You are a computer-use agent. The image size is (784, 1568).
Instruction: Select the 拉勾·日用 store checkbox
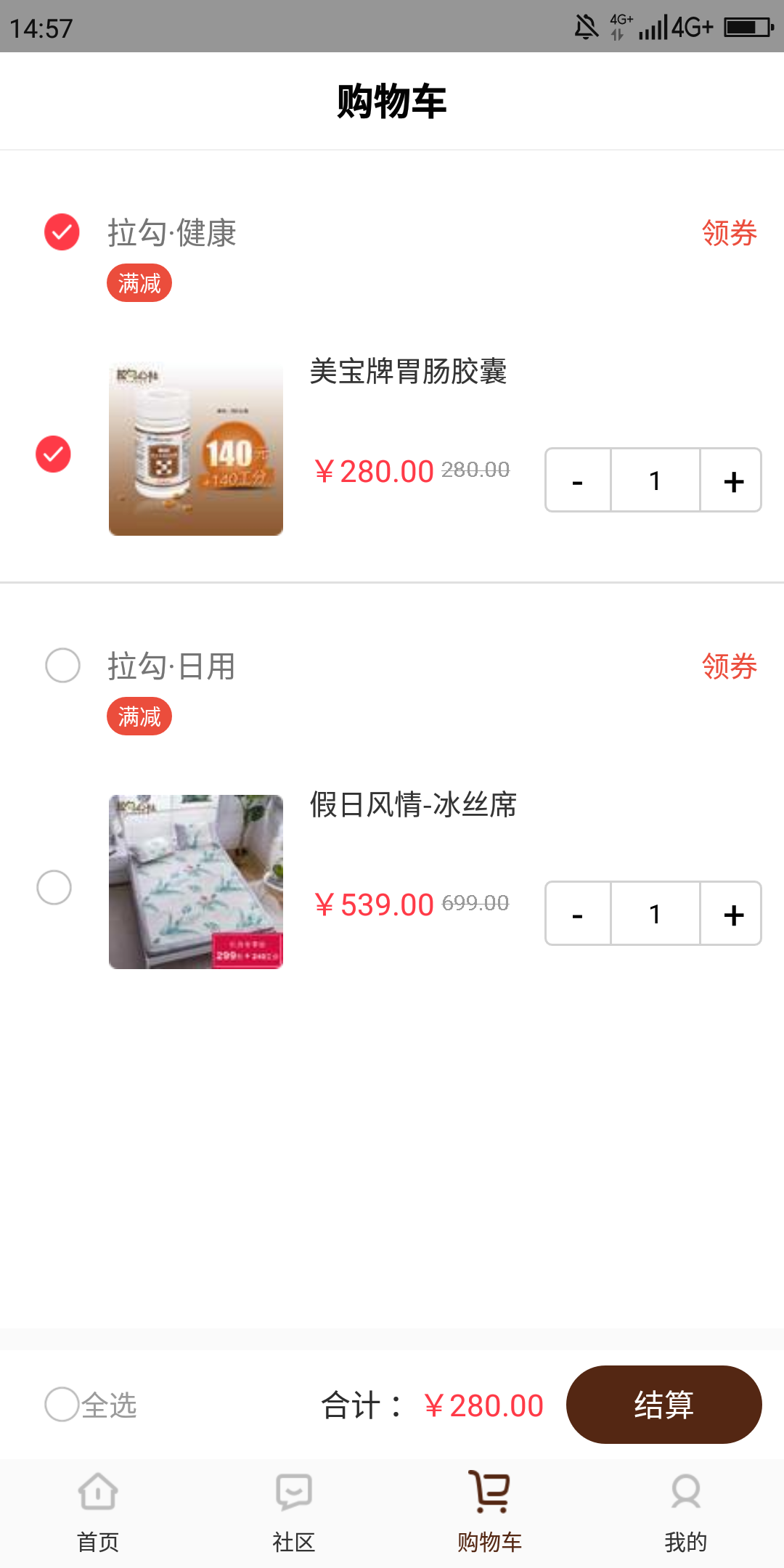[62, 666]
